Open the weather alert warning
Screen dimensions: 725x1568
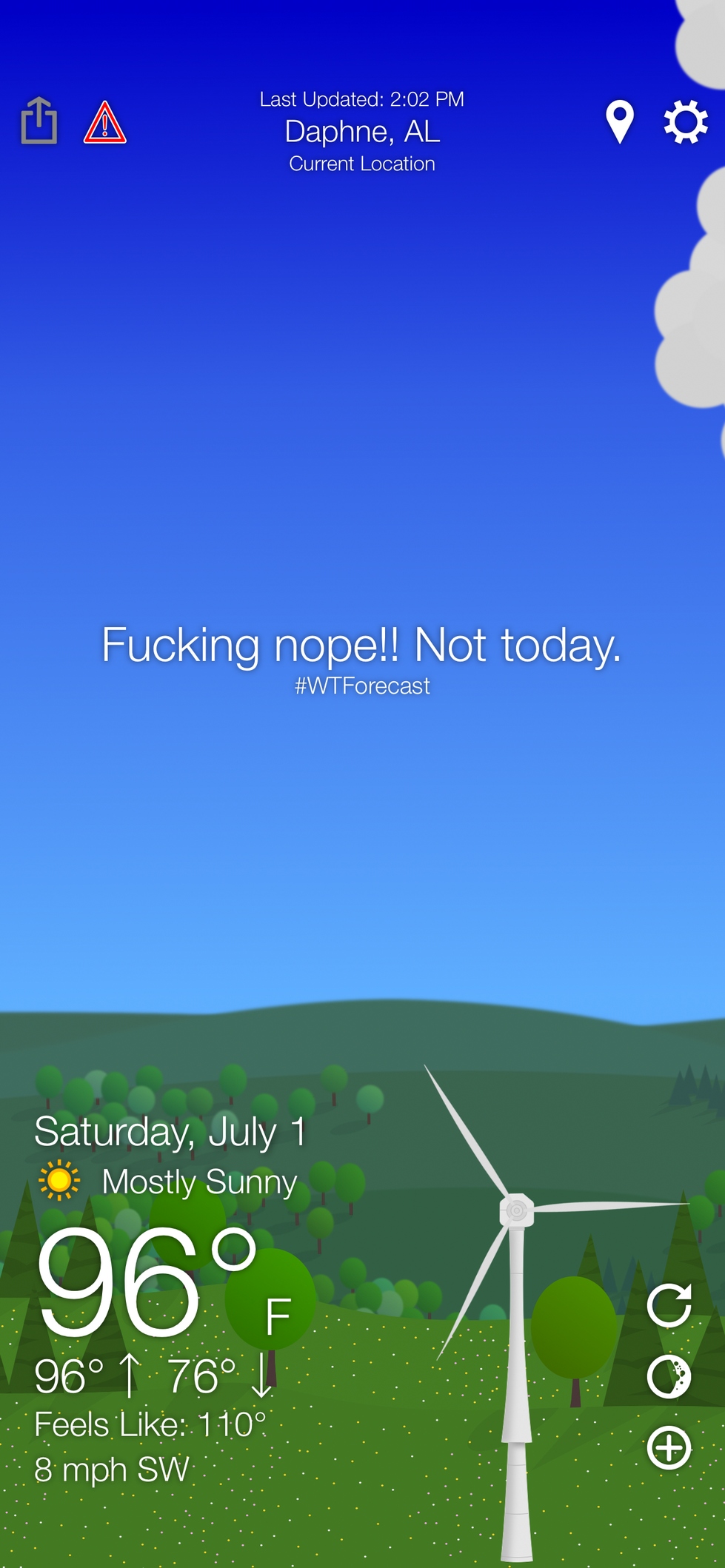(105, 123)
